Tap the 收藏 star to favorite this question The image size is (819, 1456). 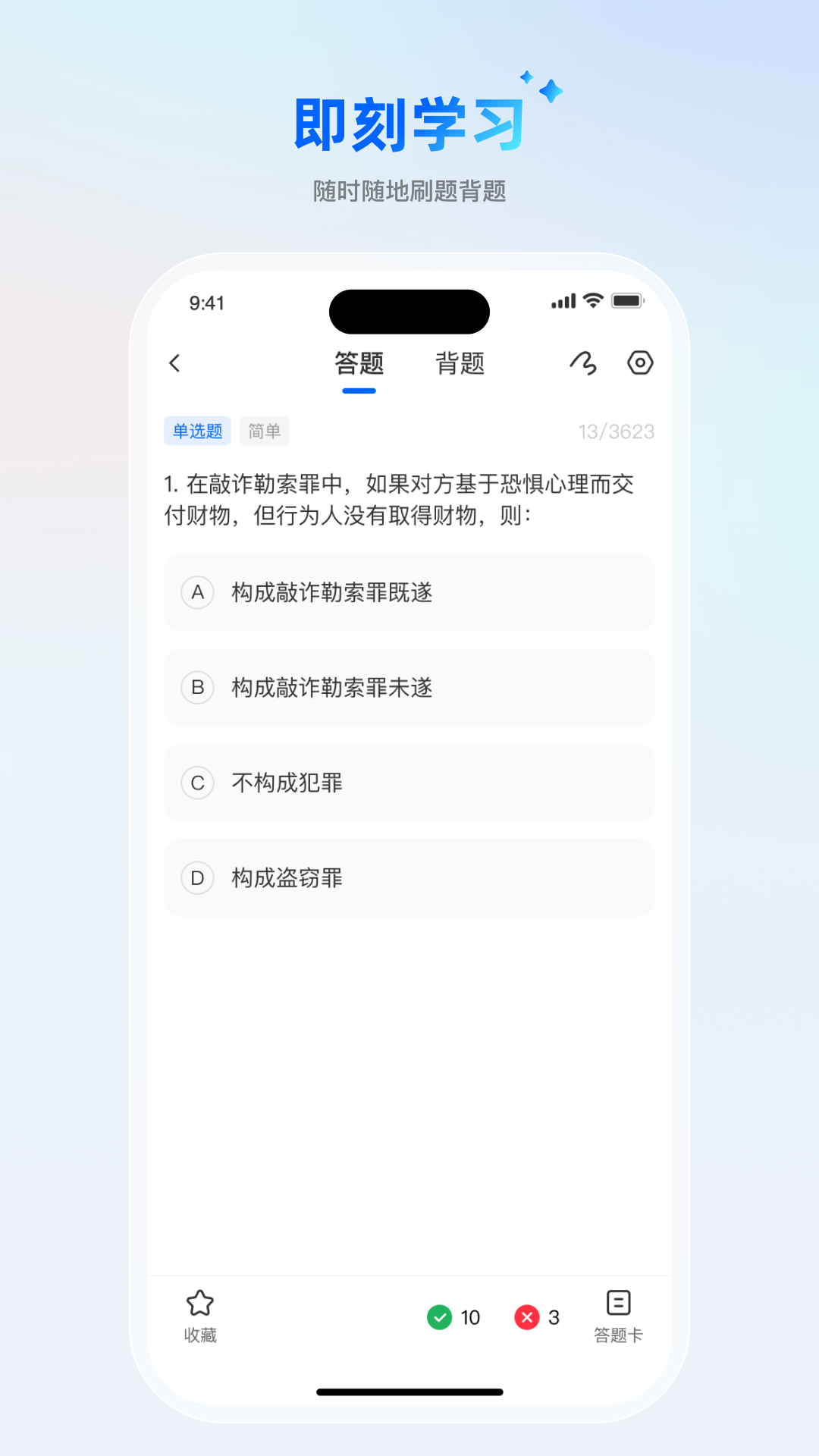[x=200, y=1316]
